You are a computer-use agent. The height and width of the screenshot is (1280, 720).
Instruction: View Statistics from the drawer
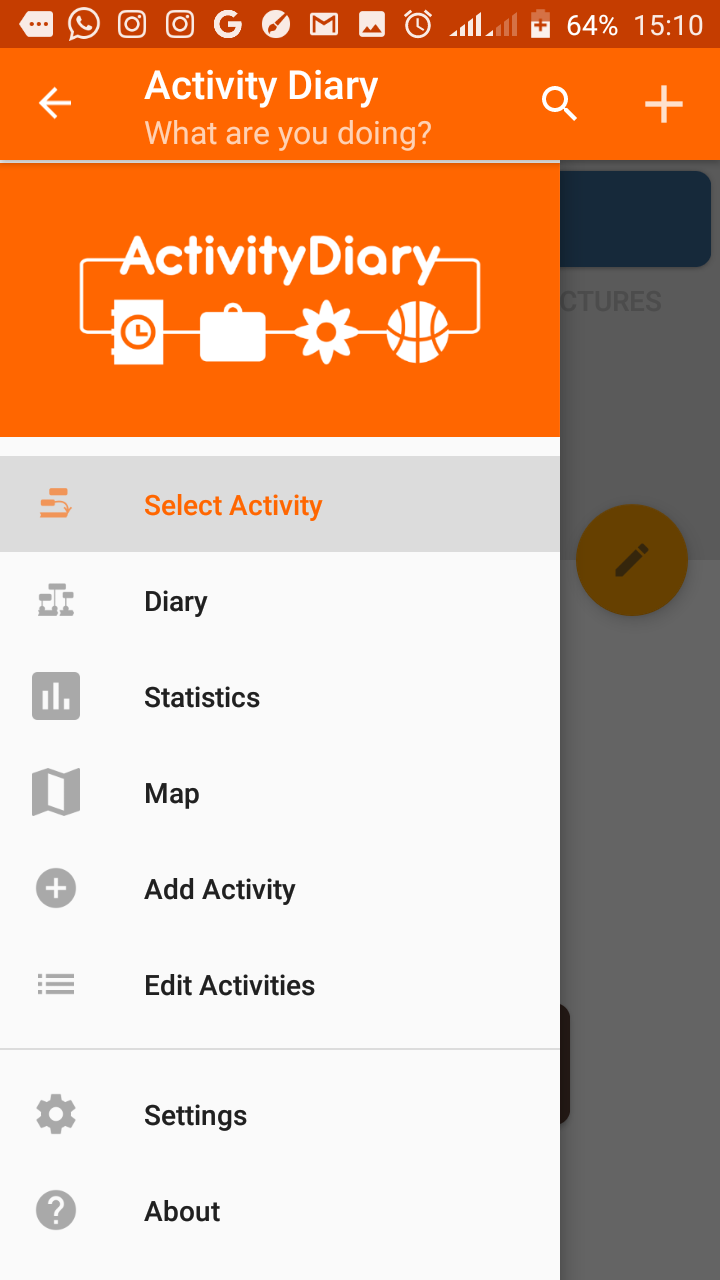tap(202, 697)
